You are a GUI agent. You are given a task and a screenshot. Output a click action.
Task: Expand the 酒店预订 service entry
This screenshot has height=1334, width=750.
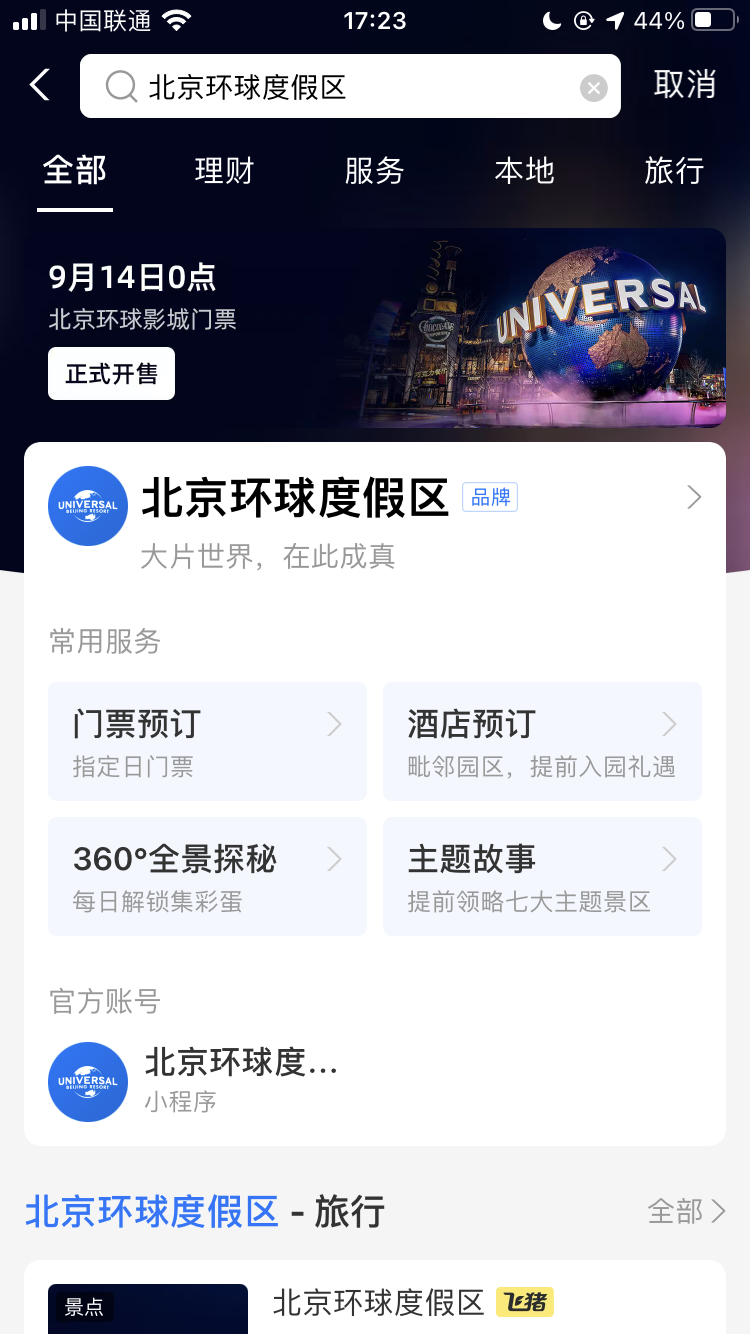coord(542,740)
